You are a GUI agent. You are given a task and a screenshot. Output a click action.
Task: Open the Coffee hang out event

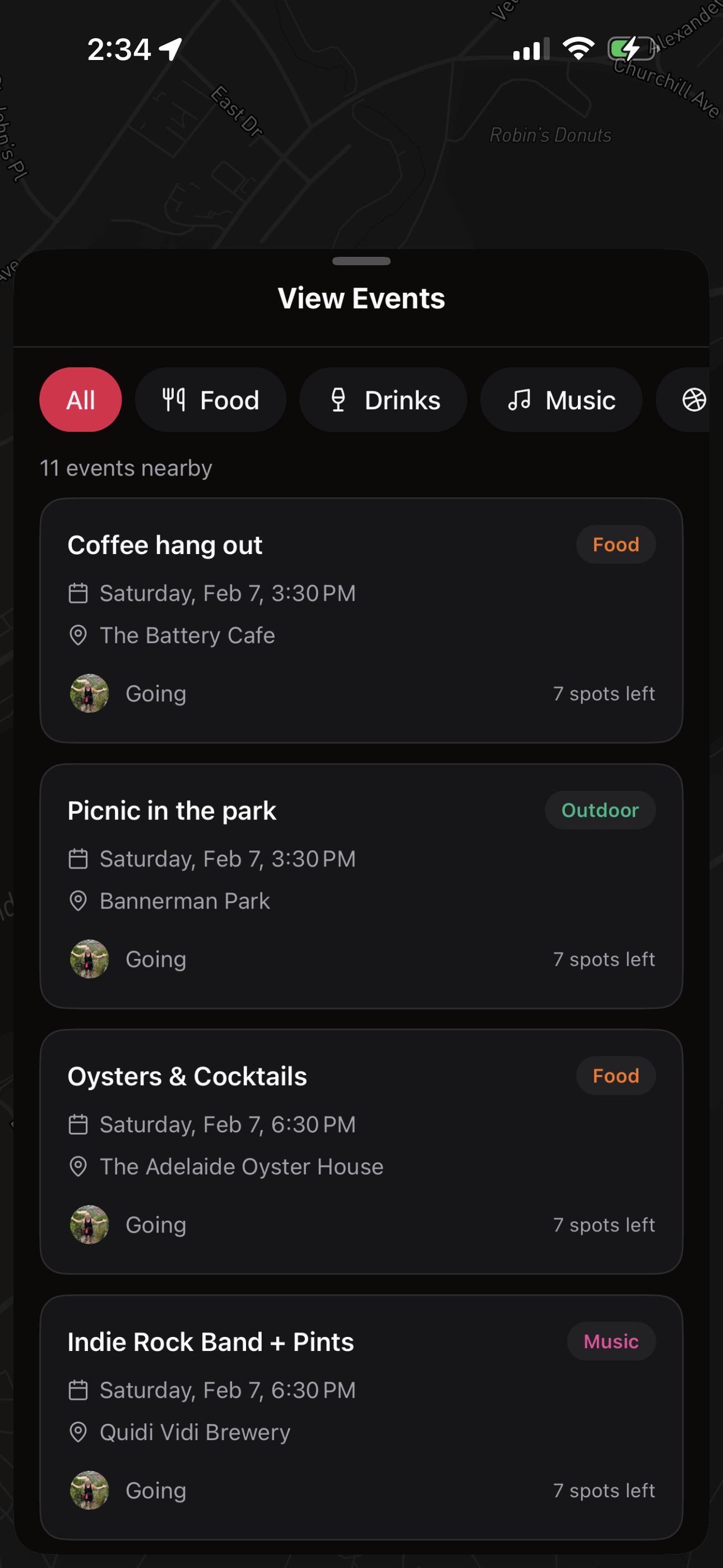point(361,620)
